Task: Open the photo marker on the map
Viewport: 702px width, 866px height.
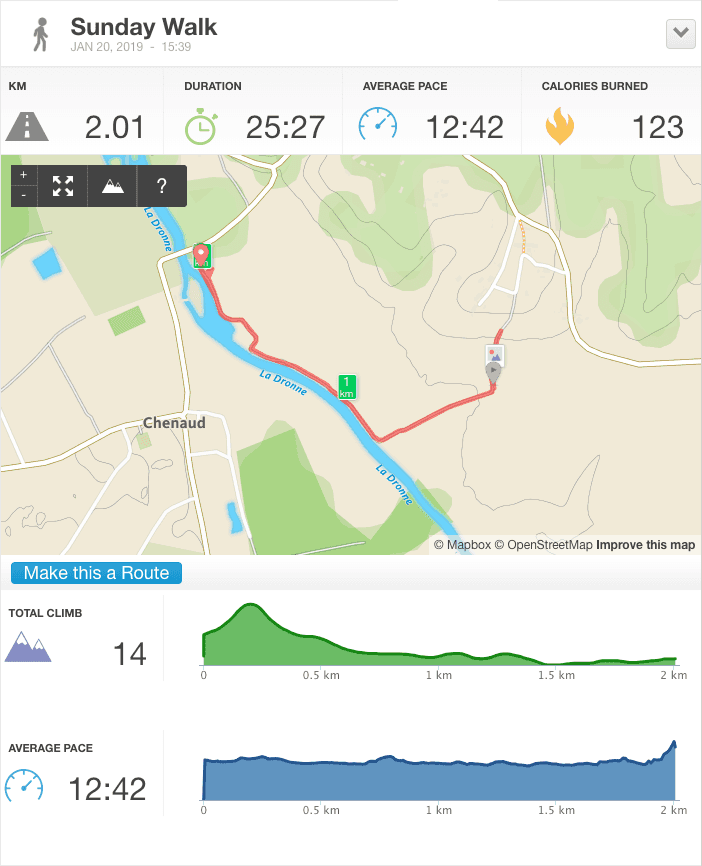Action: (494, 354)
